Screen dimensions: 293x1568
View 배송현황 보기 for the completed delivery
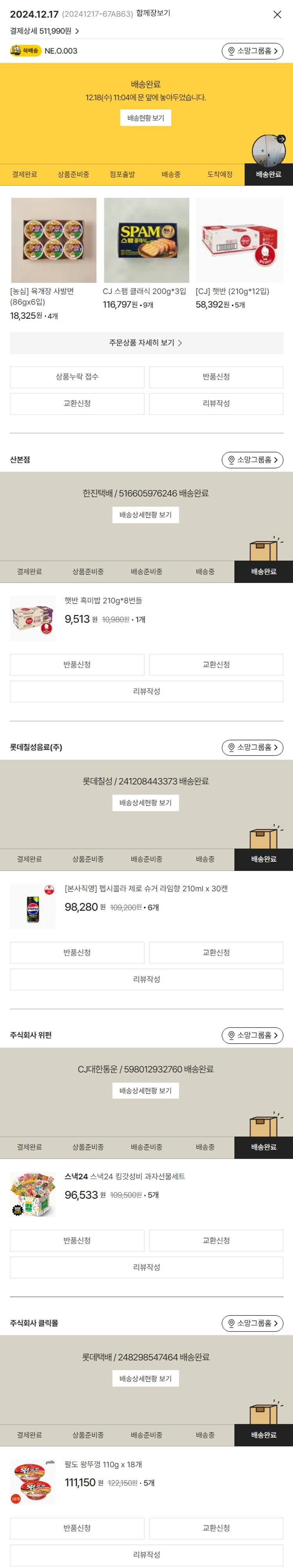(x=146, y=118)
